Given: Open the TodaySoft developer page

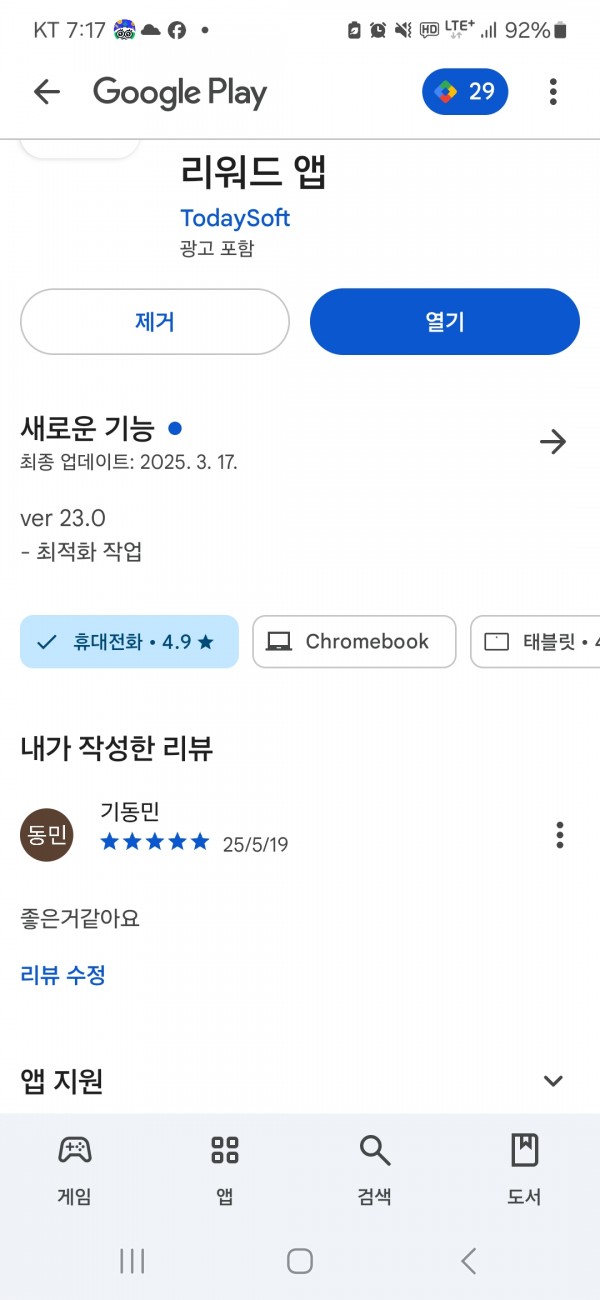Looking at the screenshot, I should point(235,217).
